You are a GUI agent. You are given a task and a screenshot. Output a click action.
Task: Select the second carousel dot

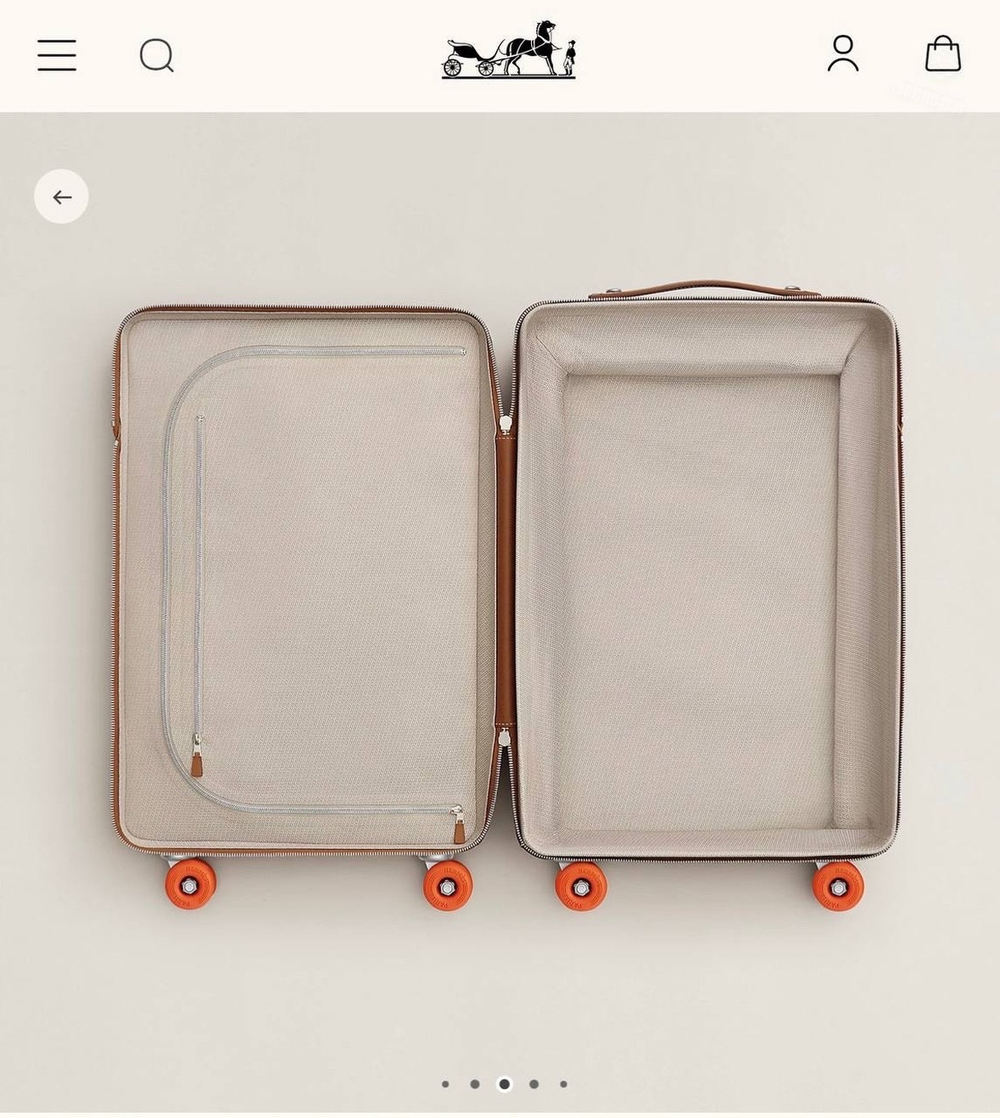click(x=474, y=1083)
